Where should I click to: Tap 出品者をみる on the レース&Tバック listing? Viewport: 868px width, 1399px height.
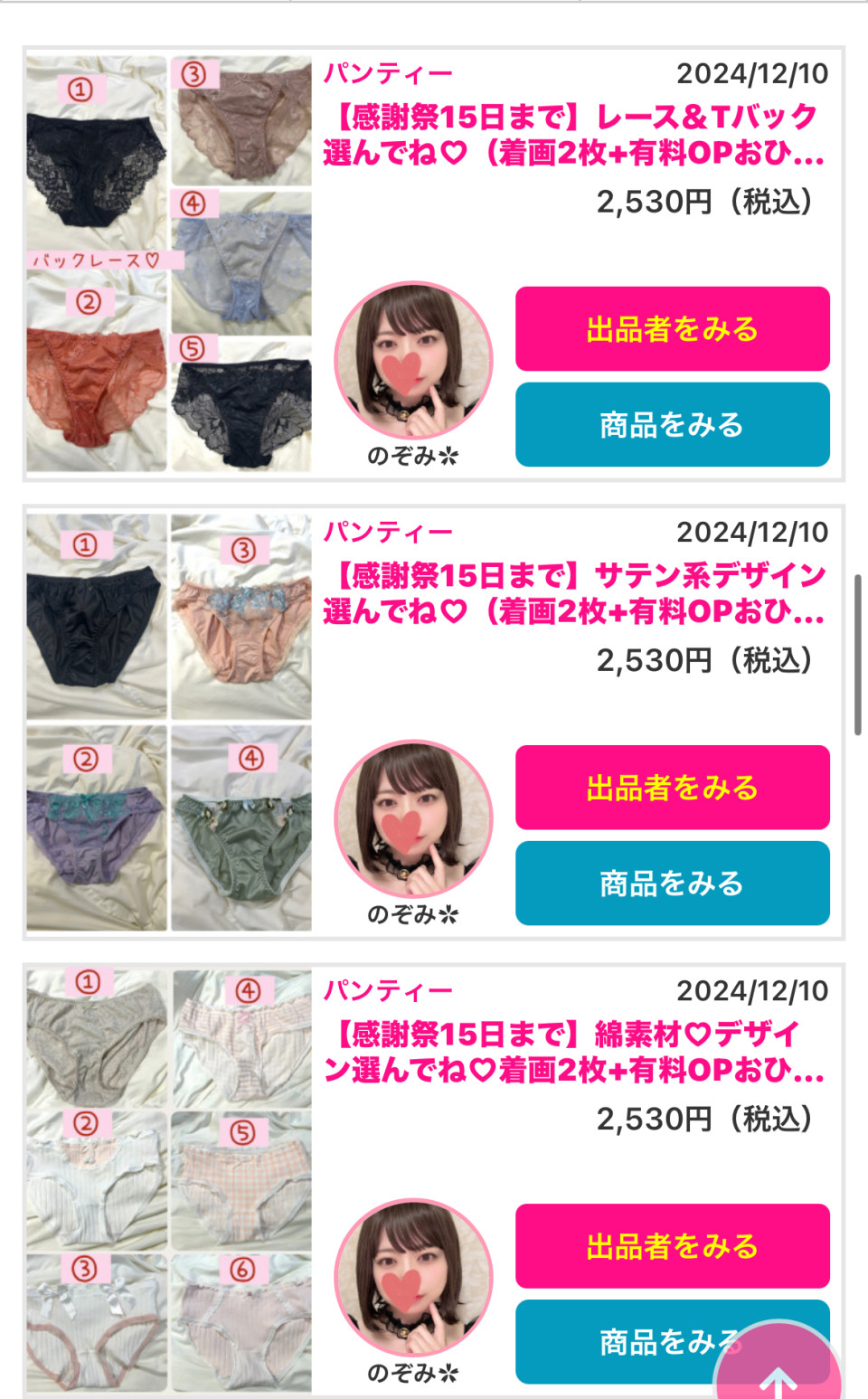click(672, 329)
